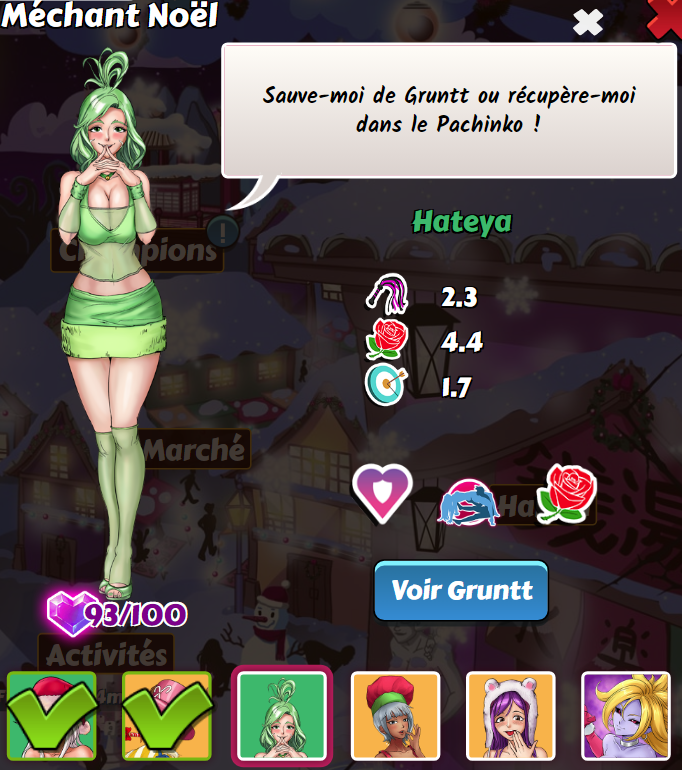Close the Méchant Noël popup with white X

tap(588, 22)
